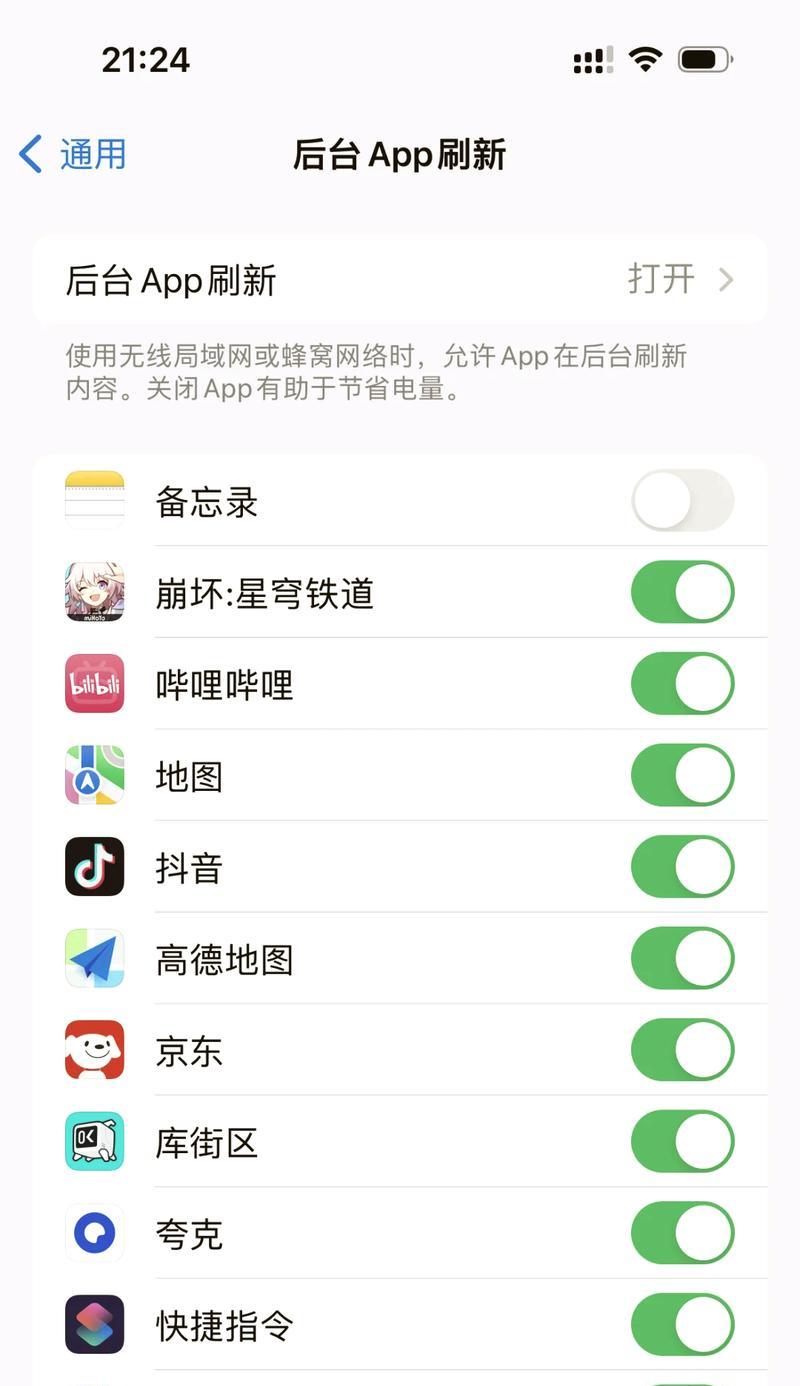Enable background refresh for 备忘录

click(x=682, y=501)
